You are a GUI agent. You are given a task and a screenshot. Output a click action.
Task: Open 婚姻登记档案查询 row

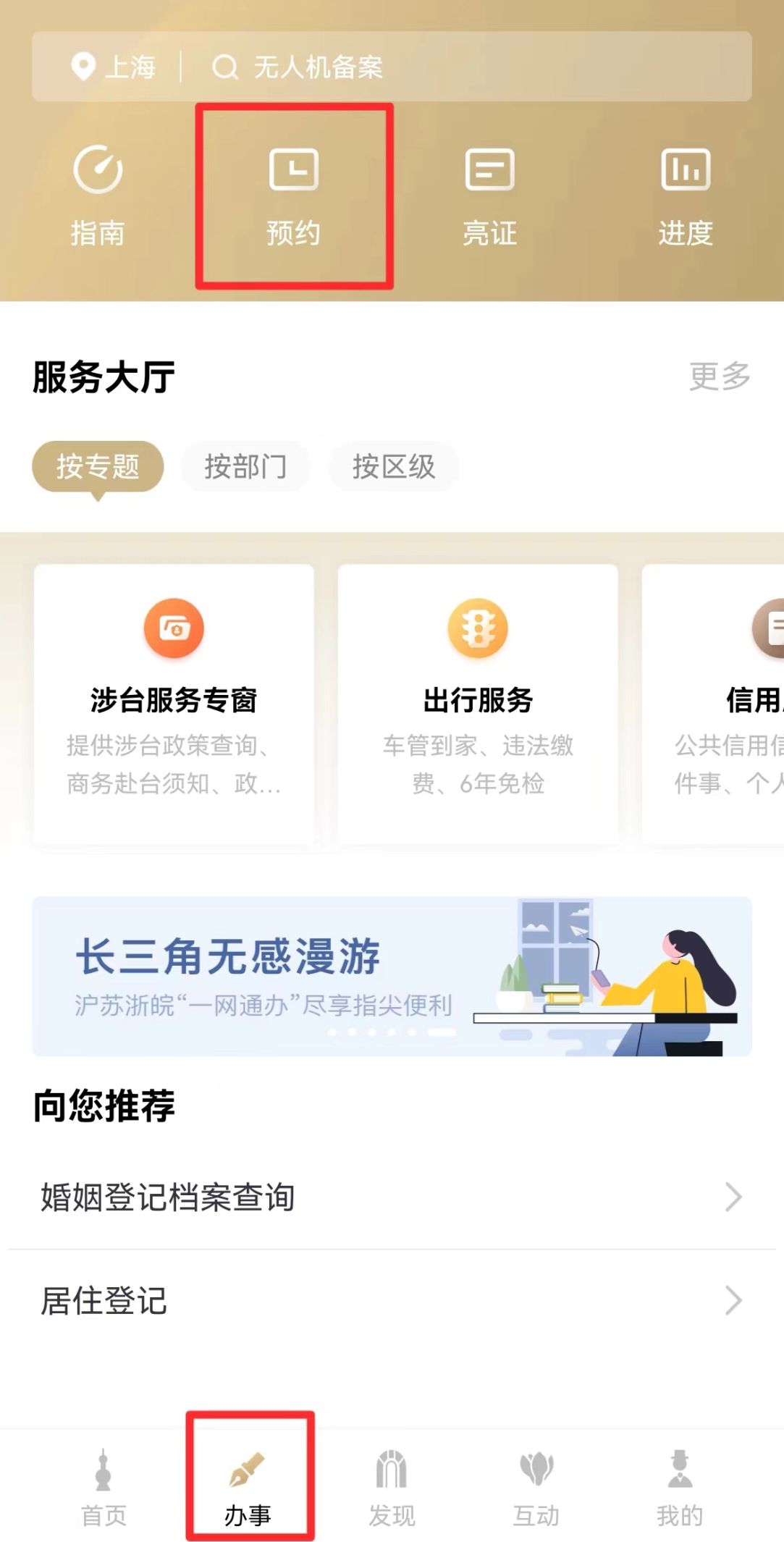click(x=392, y=1197)
